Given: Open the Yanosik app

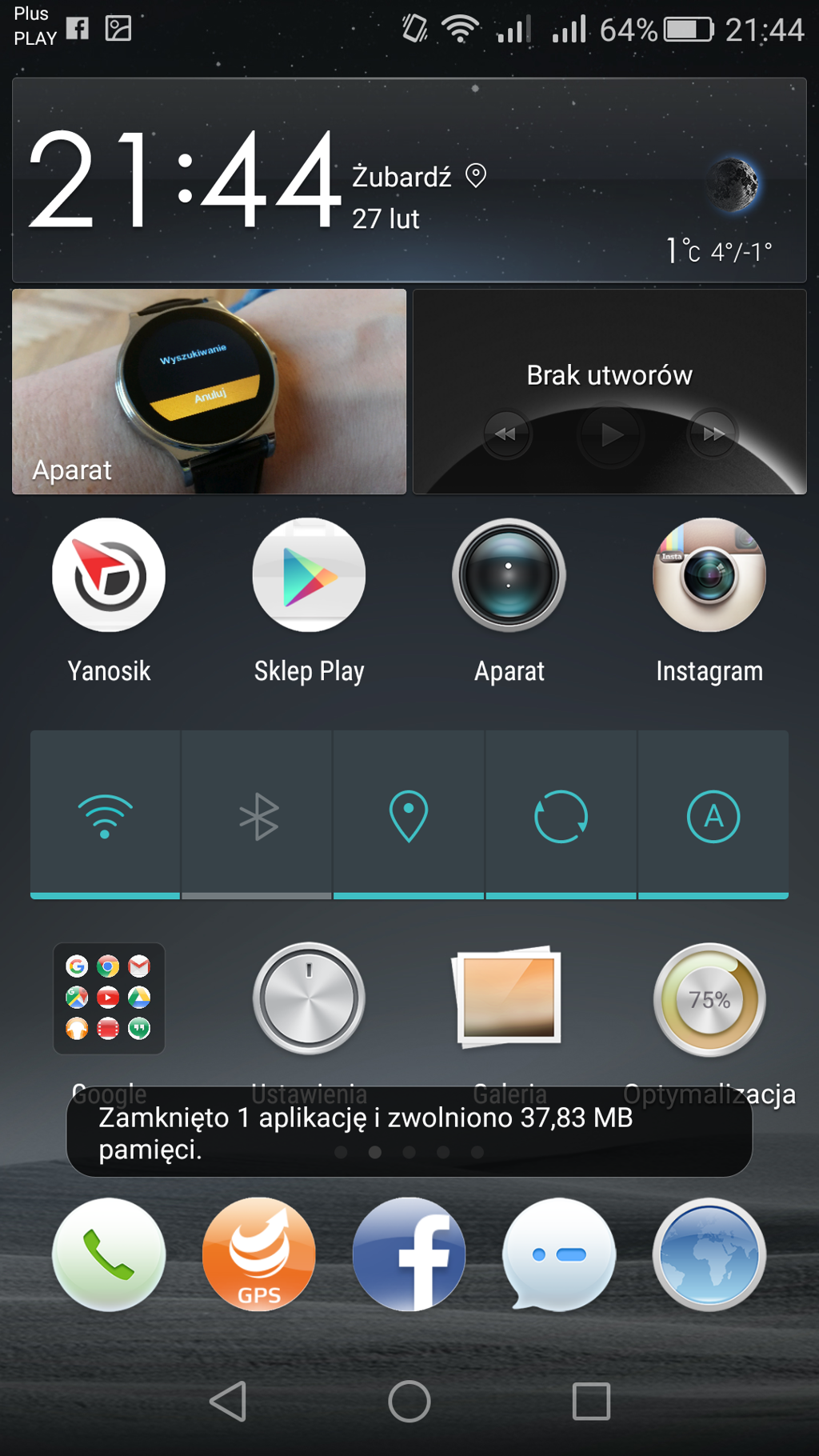Looking at the screenshot, I should click(x=109, y=575).
